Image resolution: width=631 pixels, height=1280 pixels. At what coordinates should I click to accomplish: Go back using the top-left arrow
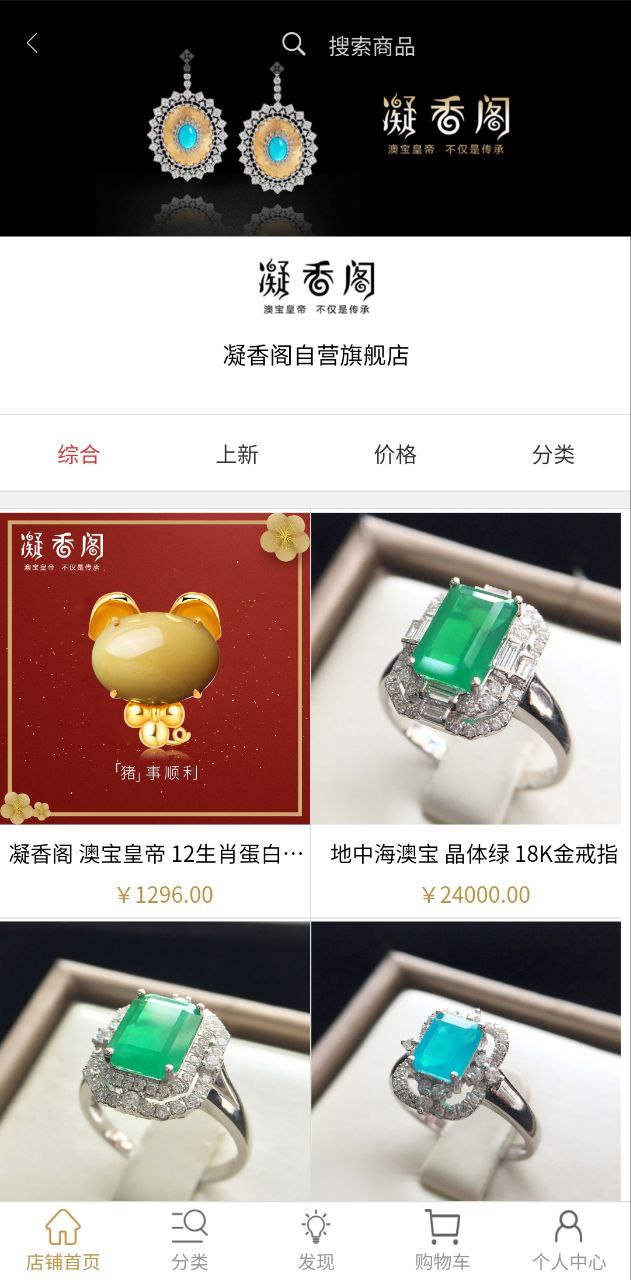32,43
